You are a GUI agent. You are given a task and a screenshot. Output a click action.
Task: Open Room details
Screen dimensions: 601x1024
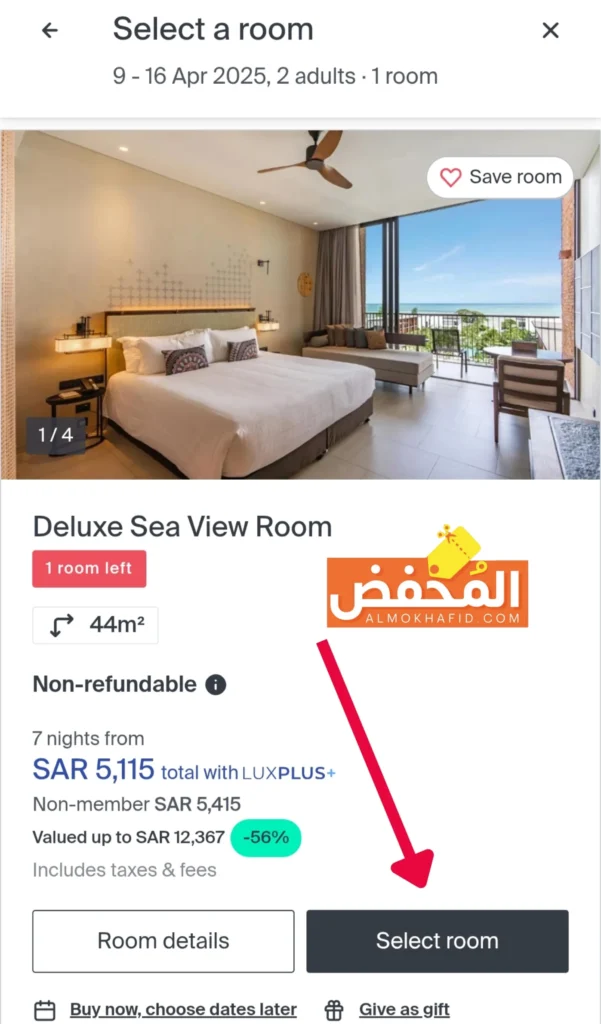(163, 941)
